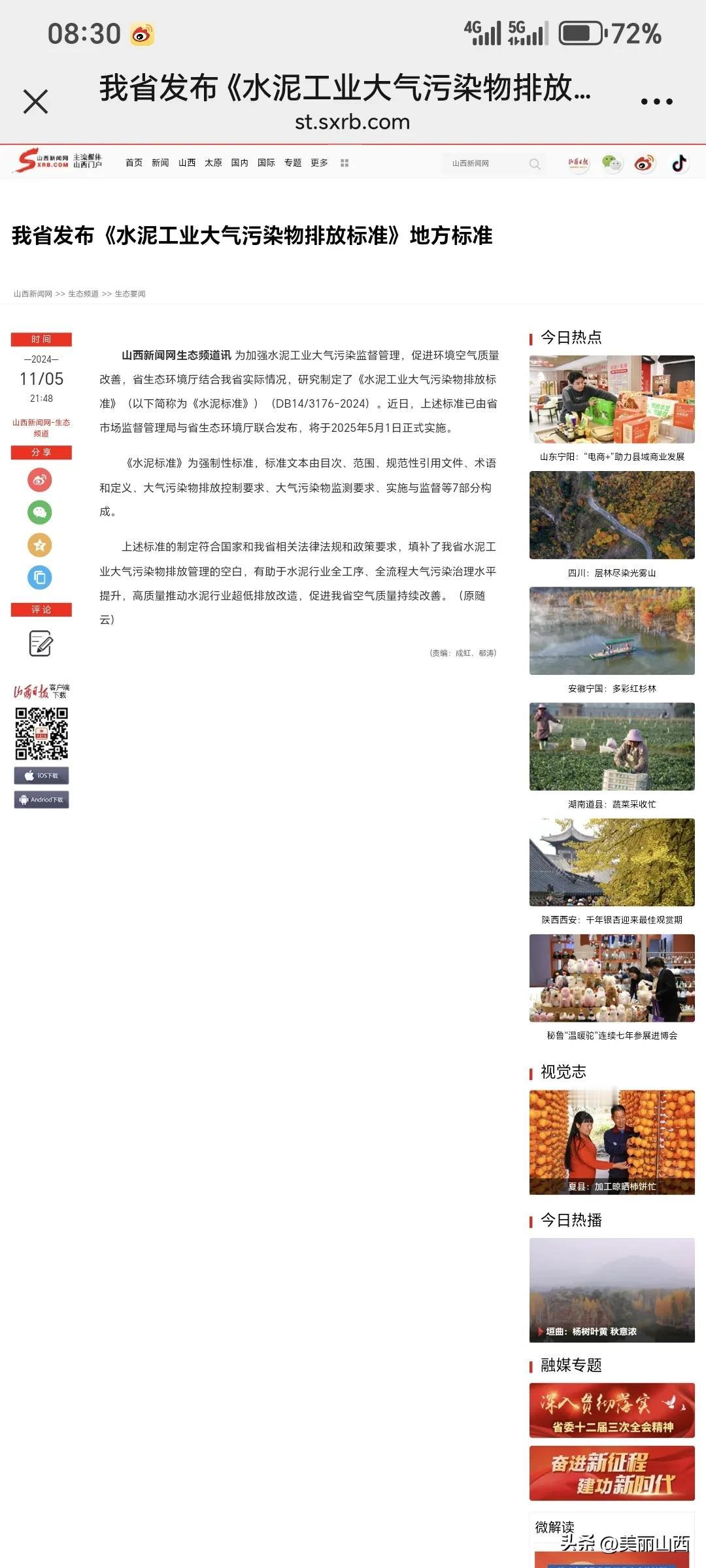Open the 生态频道 breadcrumb link
The height and width of the screenshot is (1568, 706).
85,293
